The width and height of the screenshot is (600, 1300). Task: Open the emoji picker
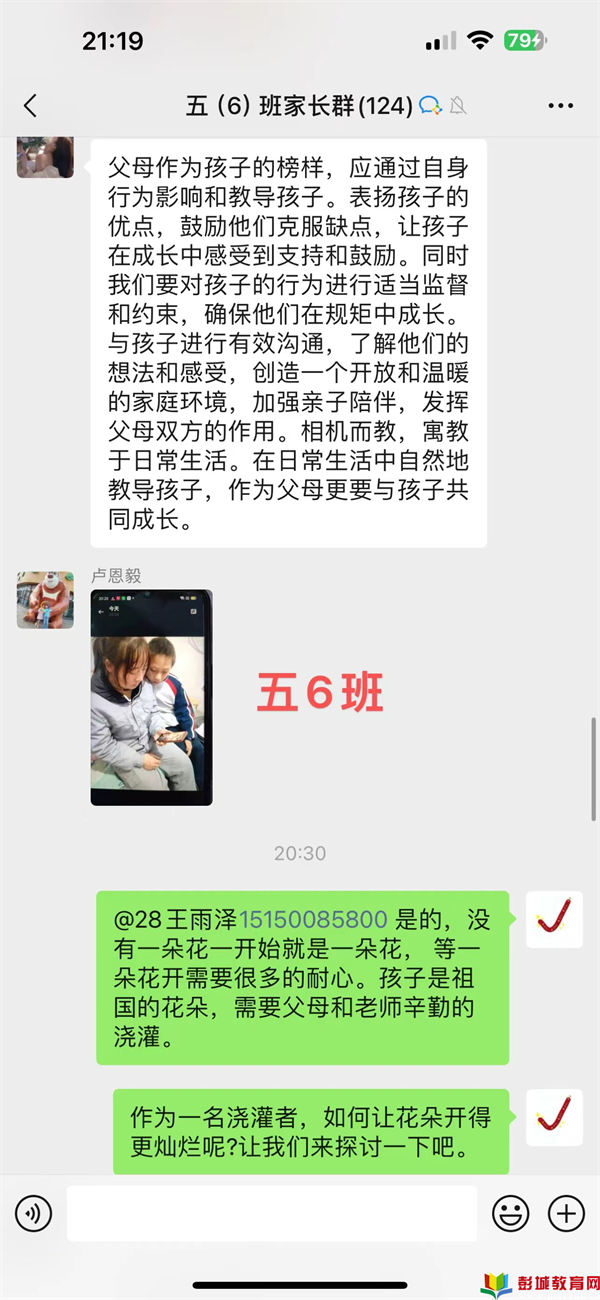click(511, 1214)
